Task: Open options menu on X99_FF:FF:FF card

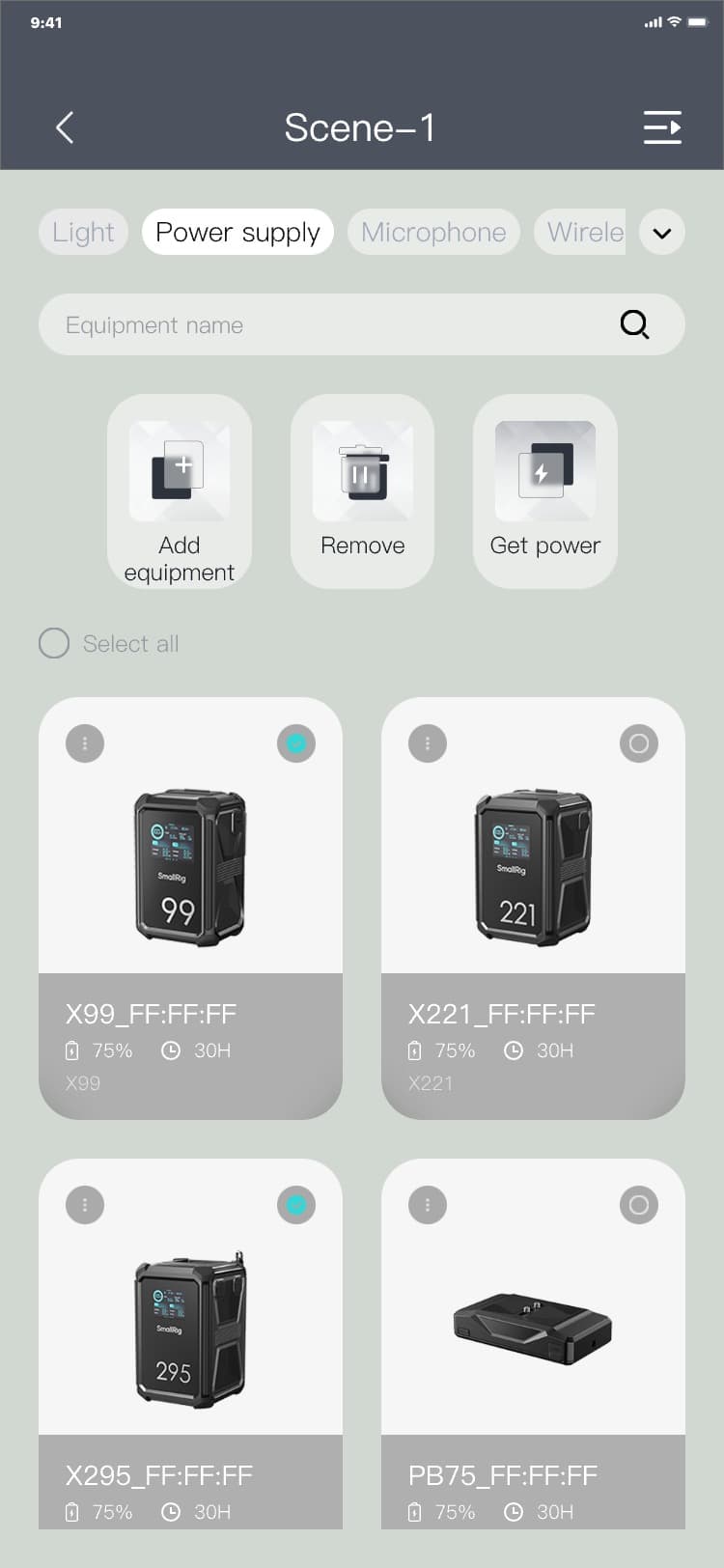Action: pos(85,743)
